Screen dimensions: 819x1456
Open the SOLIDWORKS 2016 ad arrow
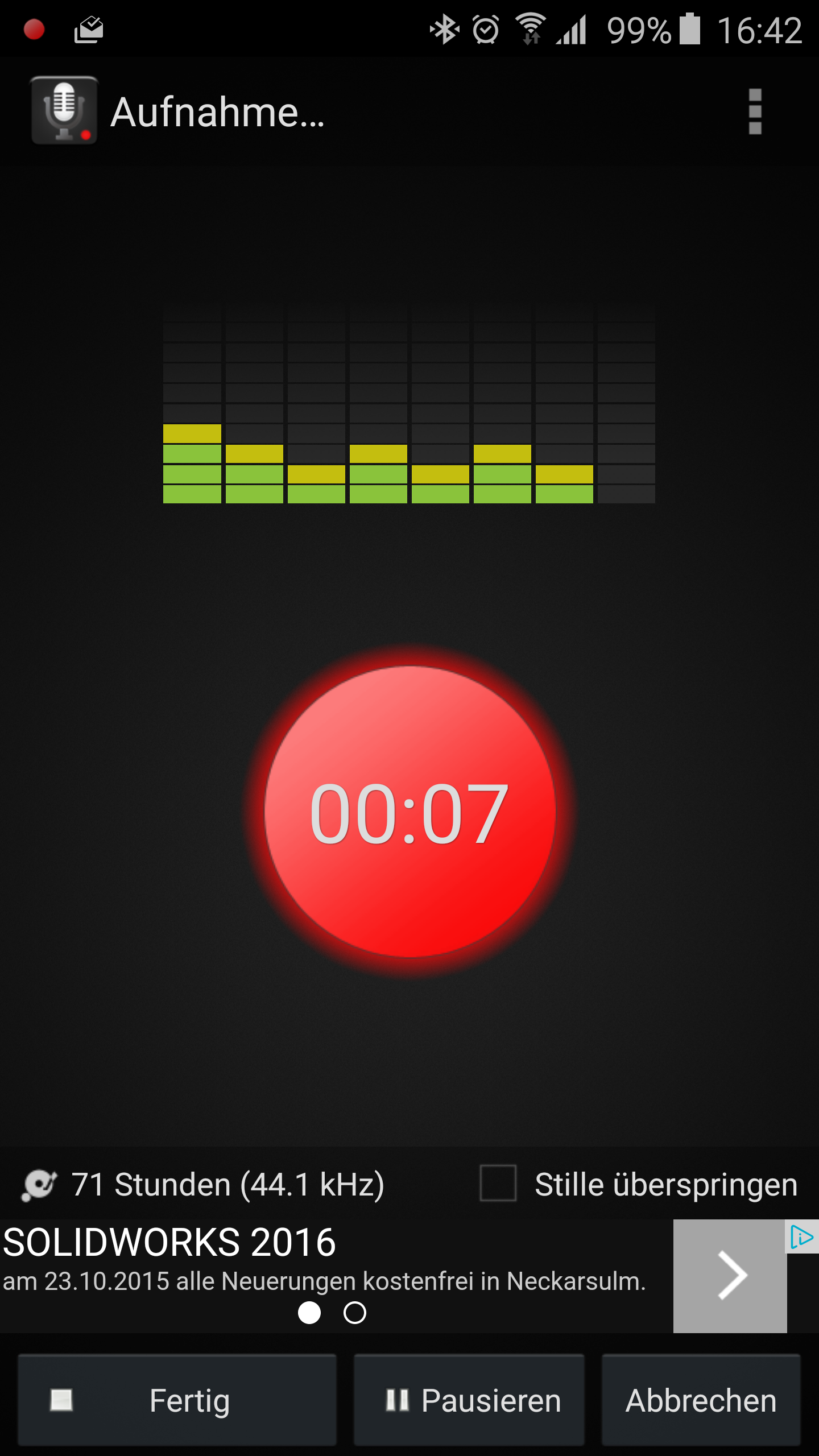point(730,1276)
